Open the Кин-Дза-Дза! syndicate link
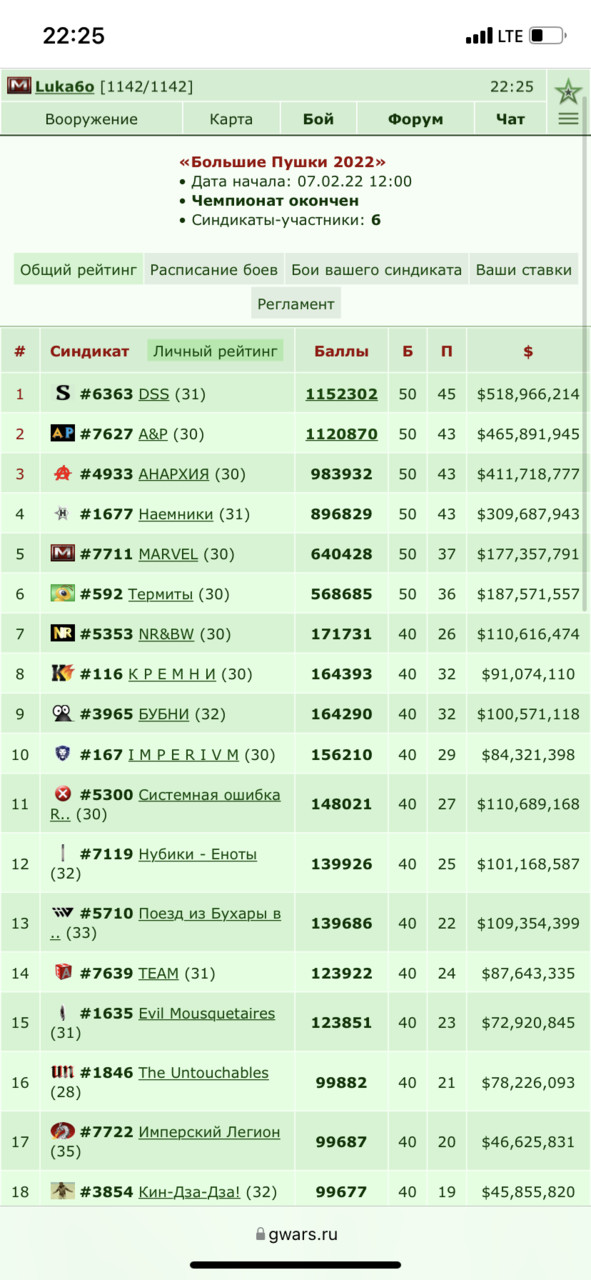The width and height of the screenshot is (591, 1280). pos(189,1192)
